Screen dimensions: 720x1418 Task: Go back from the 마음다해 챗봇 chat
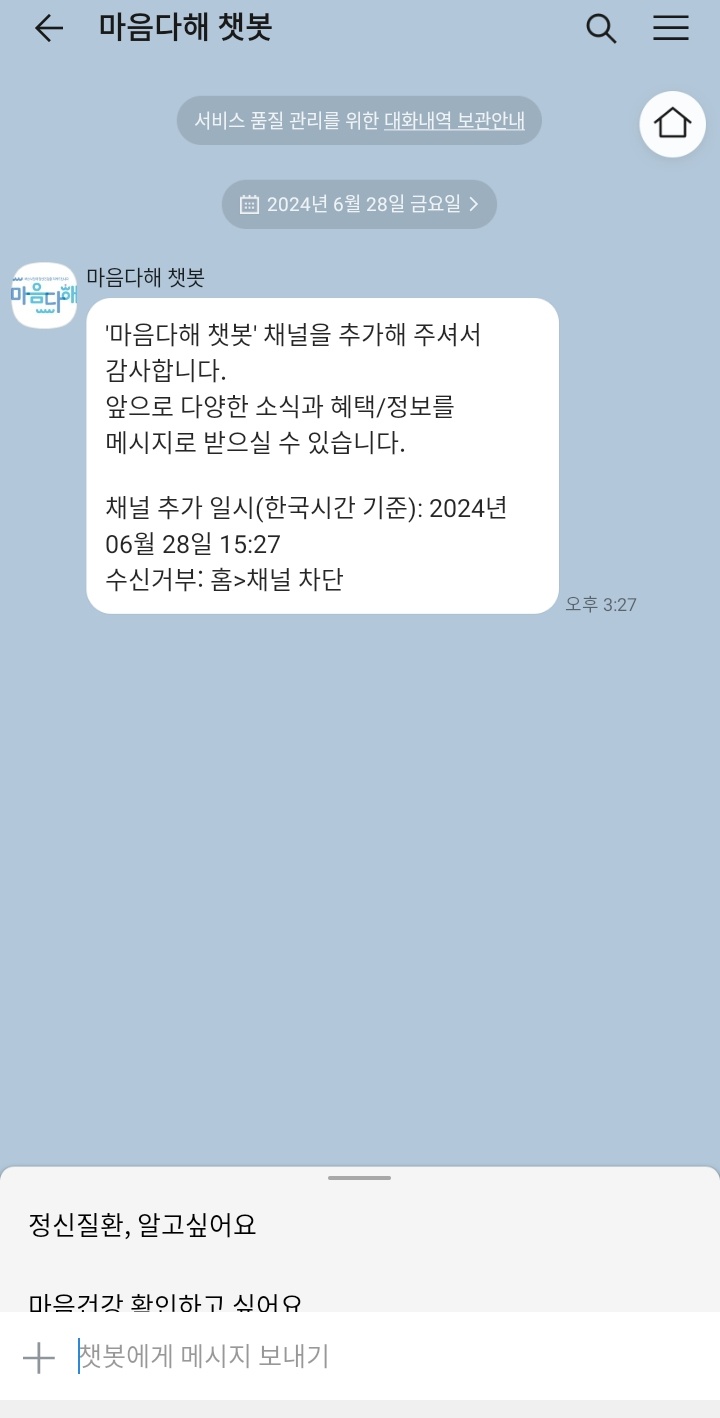click(48, 29)
